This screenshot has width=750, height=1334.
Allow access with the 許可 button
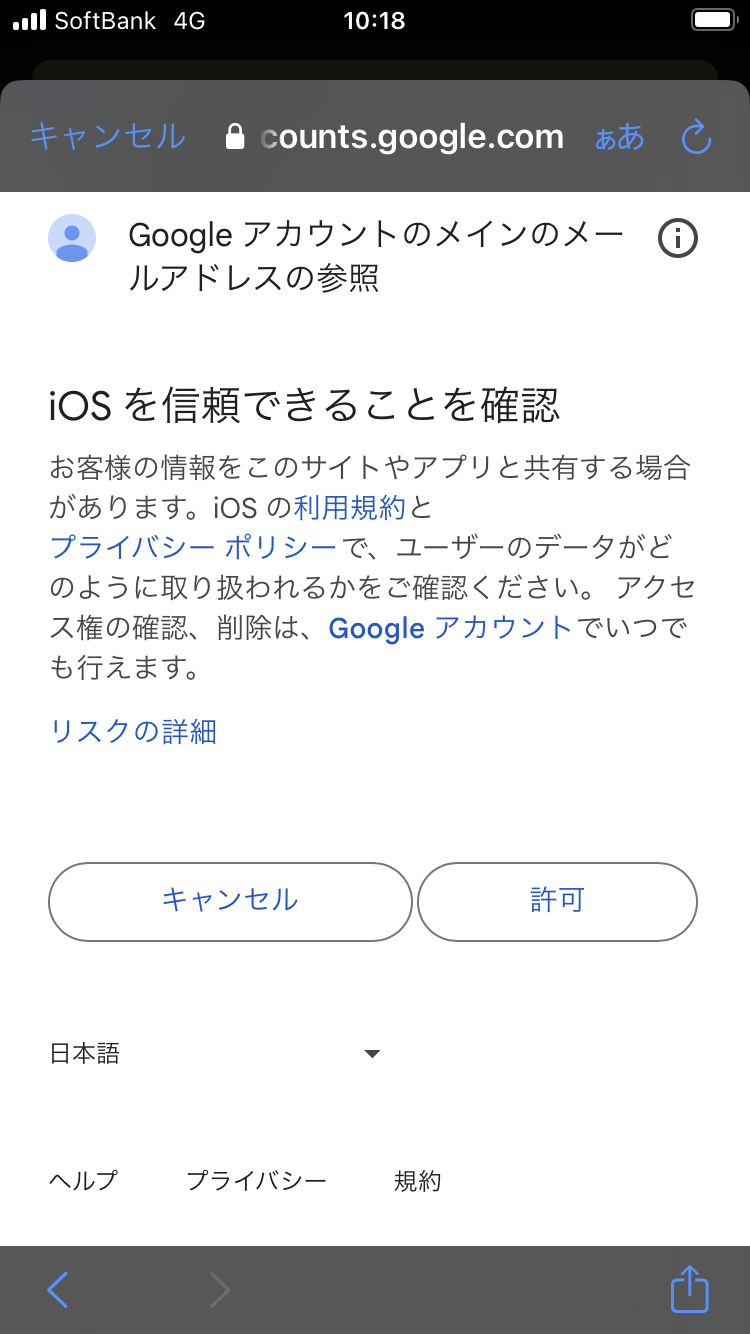[x=557, y=901]
